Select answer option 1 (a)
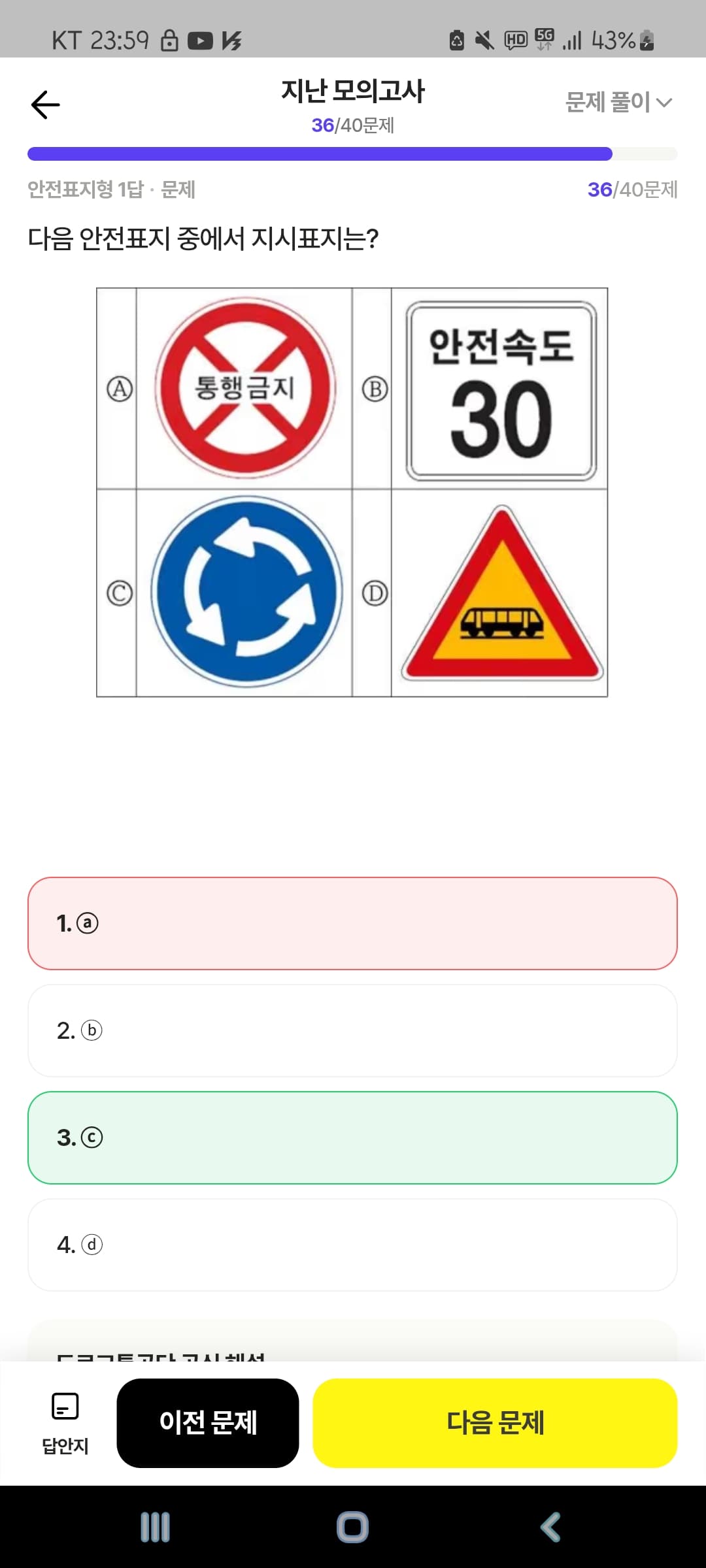 click(352, 923)
